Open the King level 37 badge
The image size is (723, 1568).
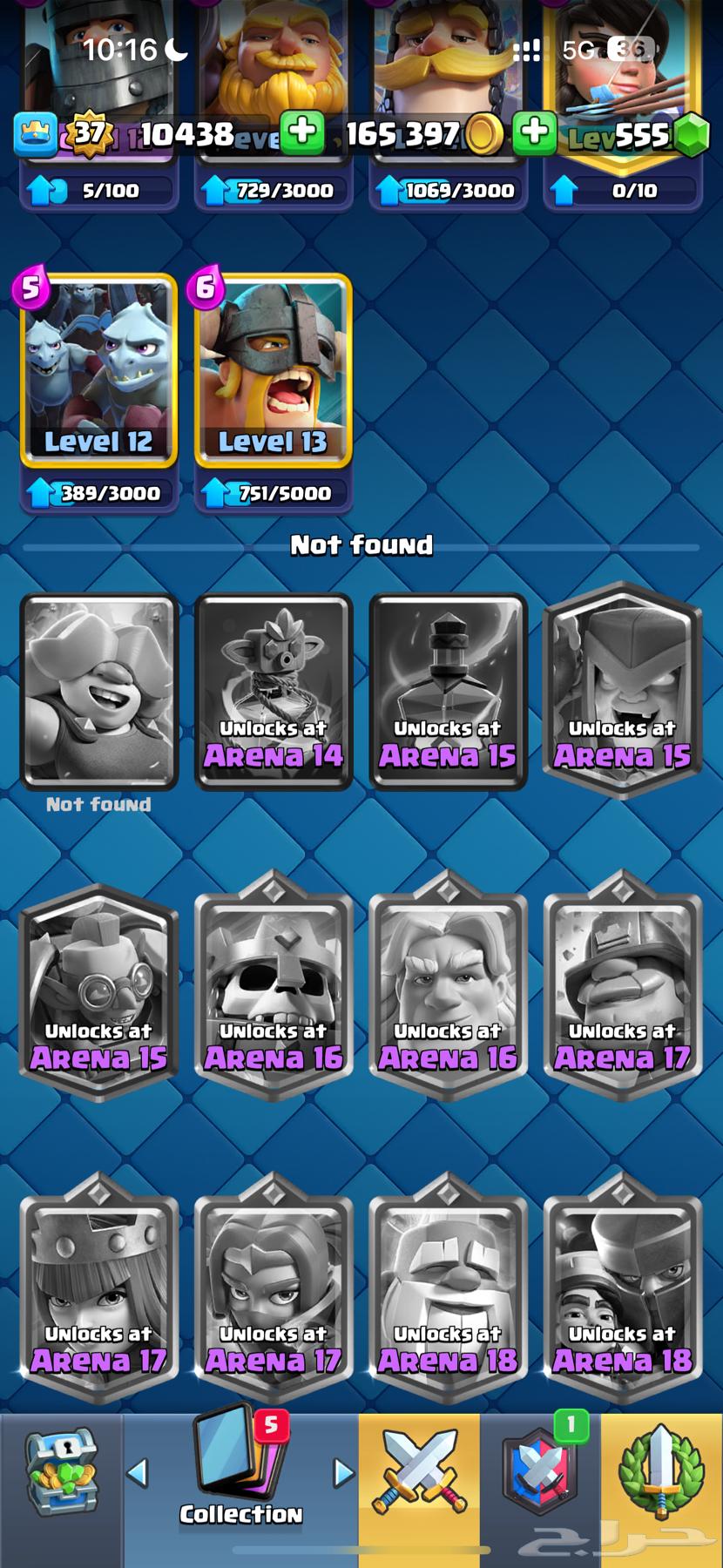(89, 133)
